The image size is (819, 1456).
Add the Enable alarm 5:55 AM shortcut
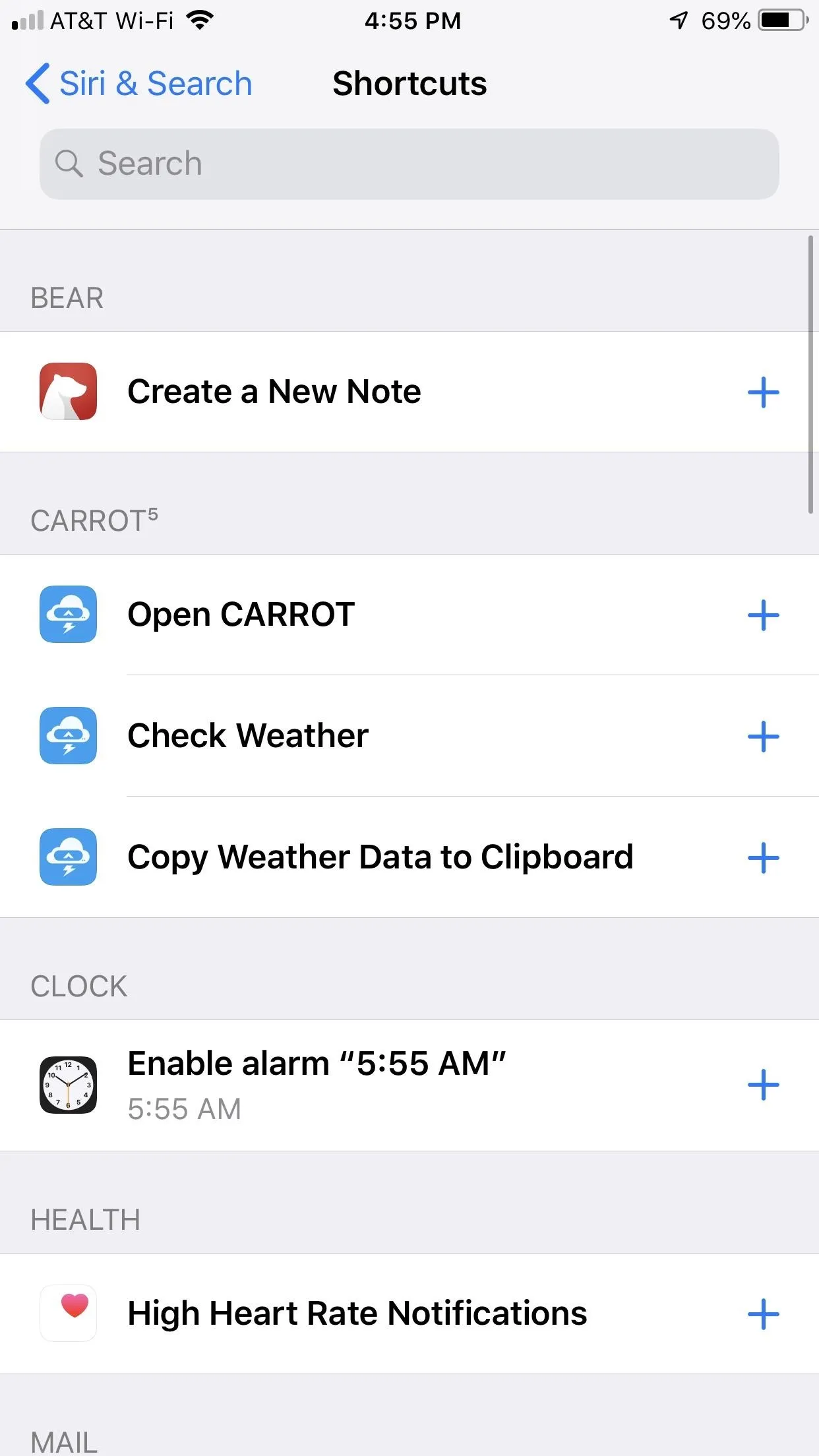[x=763, y=1085]
